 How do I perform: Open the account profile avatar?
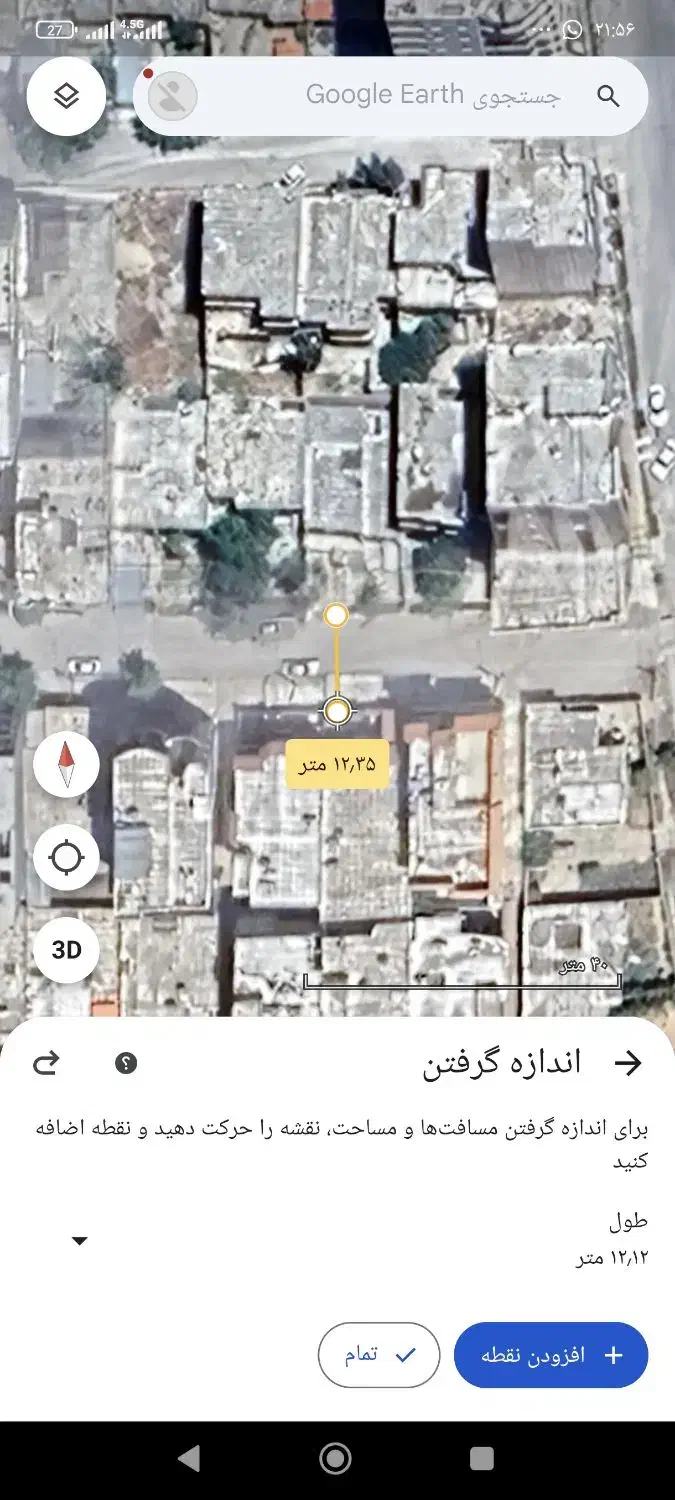(172, 96)
